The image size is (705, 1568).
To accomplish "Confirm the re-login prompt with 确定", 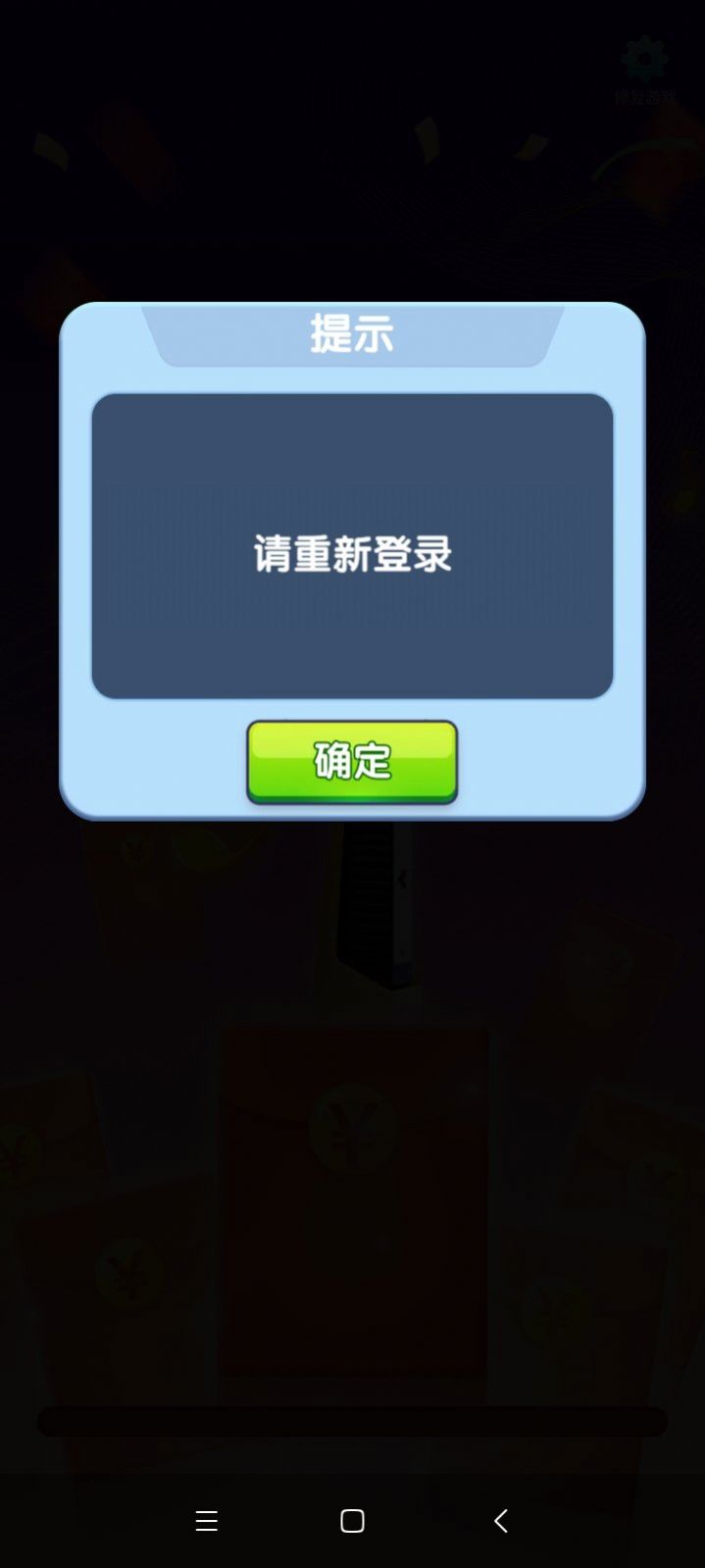I will [352, 762].
